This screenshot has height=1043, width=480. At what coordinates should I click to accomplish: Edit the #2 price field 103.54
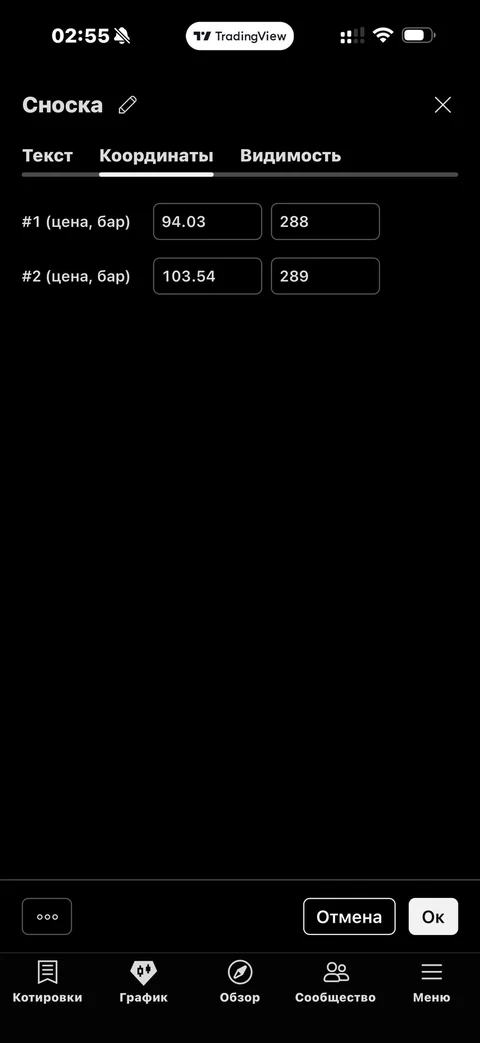click(x=207, y=276)
